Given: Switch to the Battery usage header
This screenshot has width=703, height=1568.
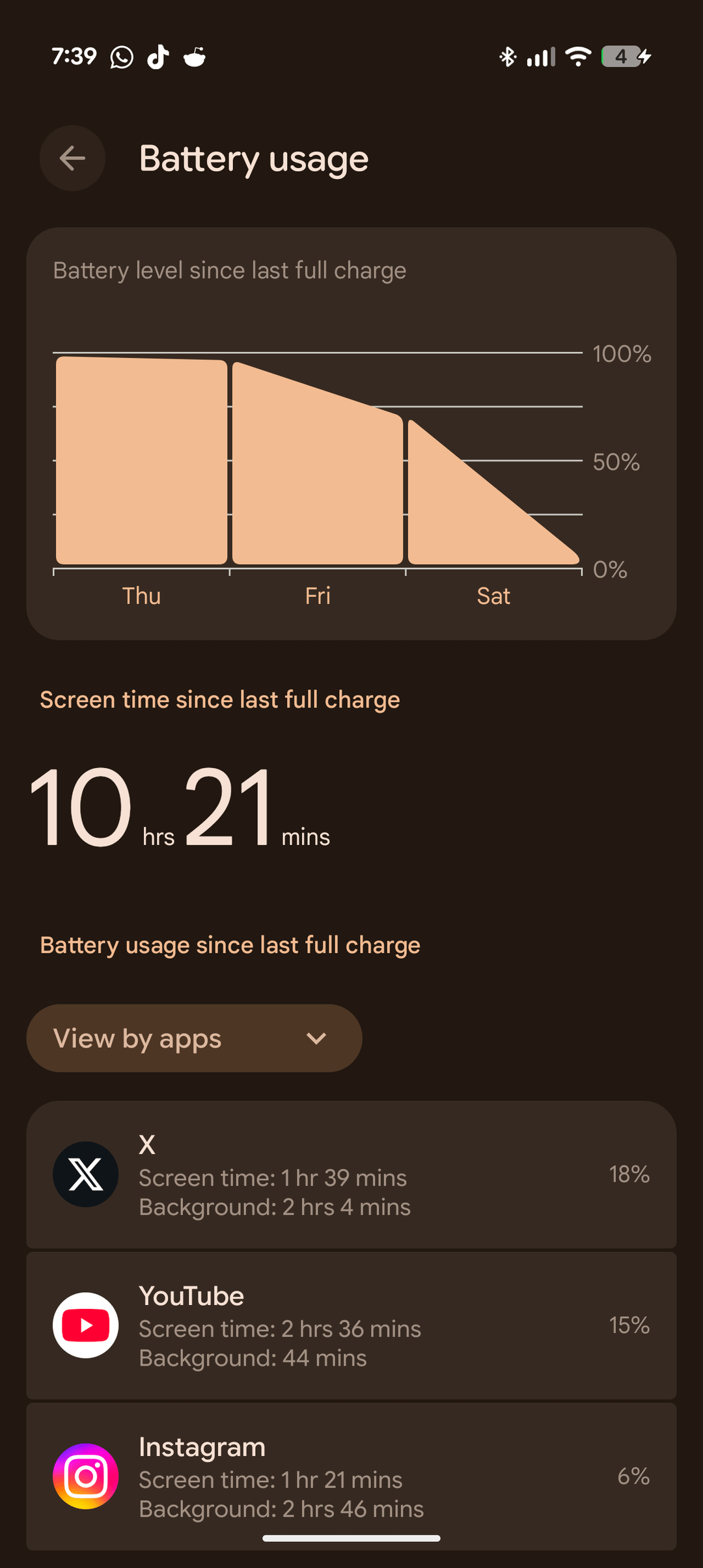Looking at the screenshot, I should tap(254, 158).
